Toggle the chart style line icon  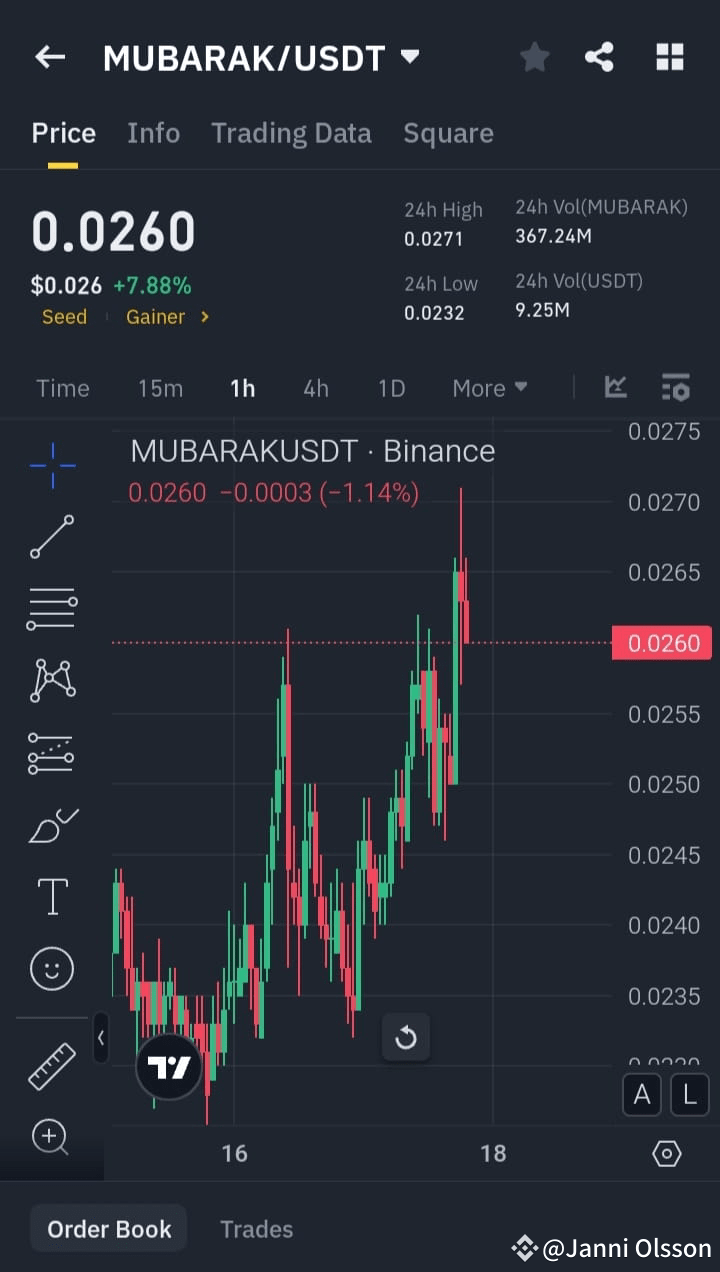[616, 388]
